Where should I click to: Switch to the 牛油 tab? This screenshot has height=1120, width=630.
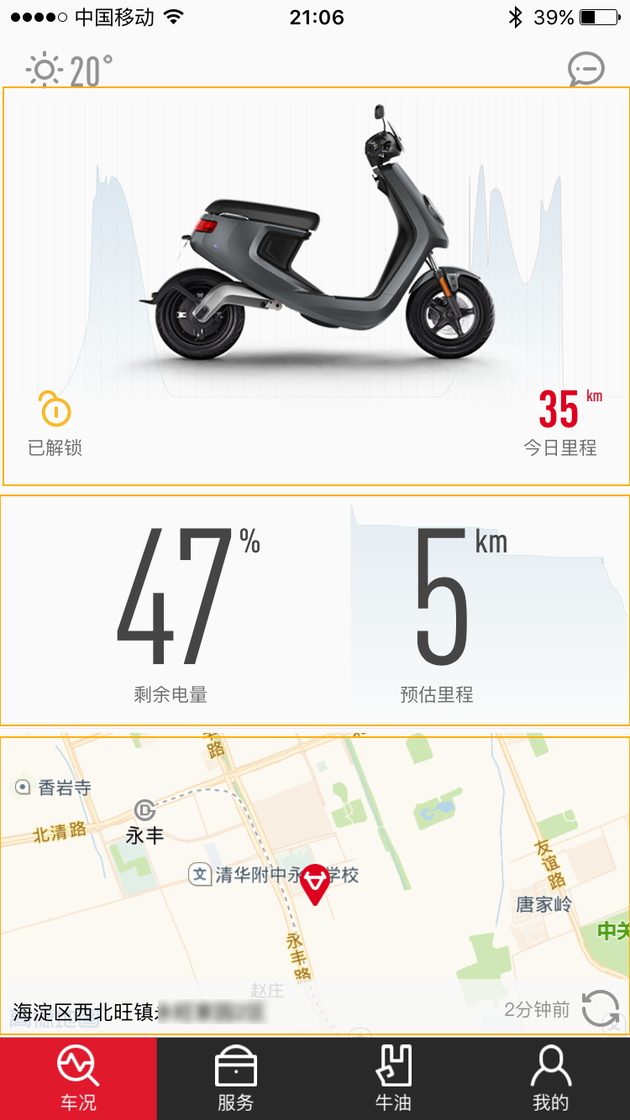point(393,1079)
